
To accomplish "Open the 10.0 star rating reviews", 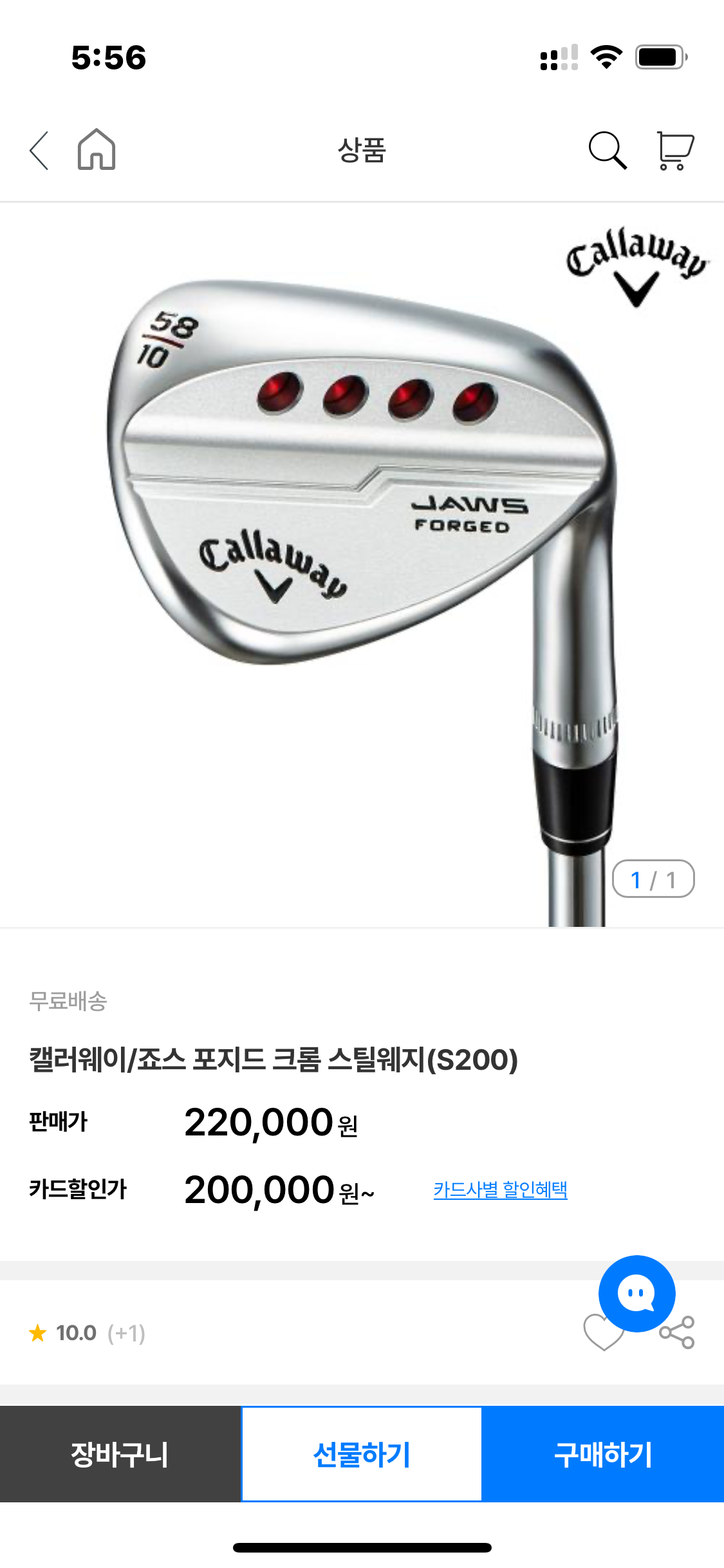I will [88, 1333].
